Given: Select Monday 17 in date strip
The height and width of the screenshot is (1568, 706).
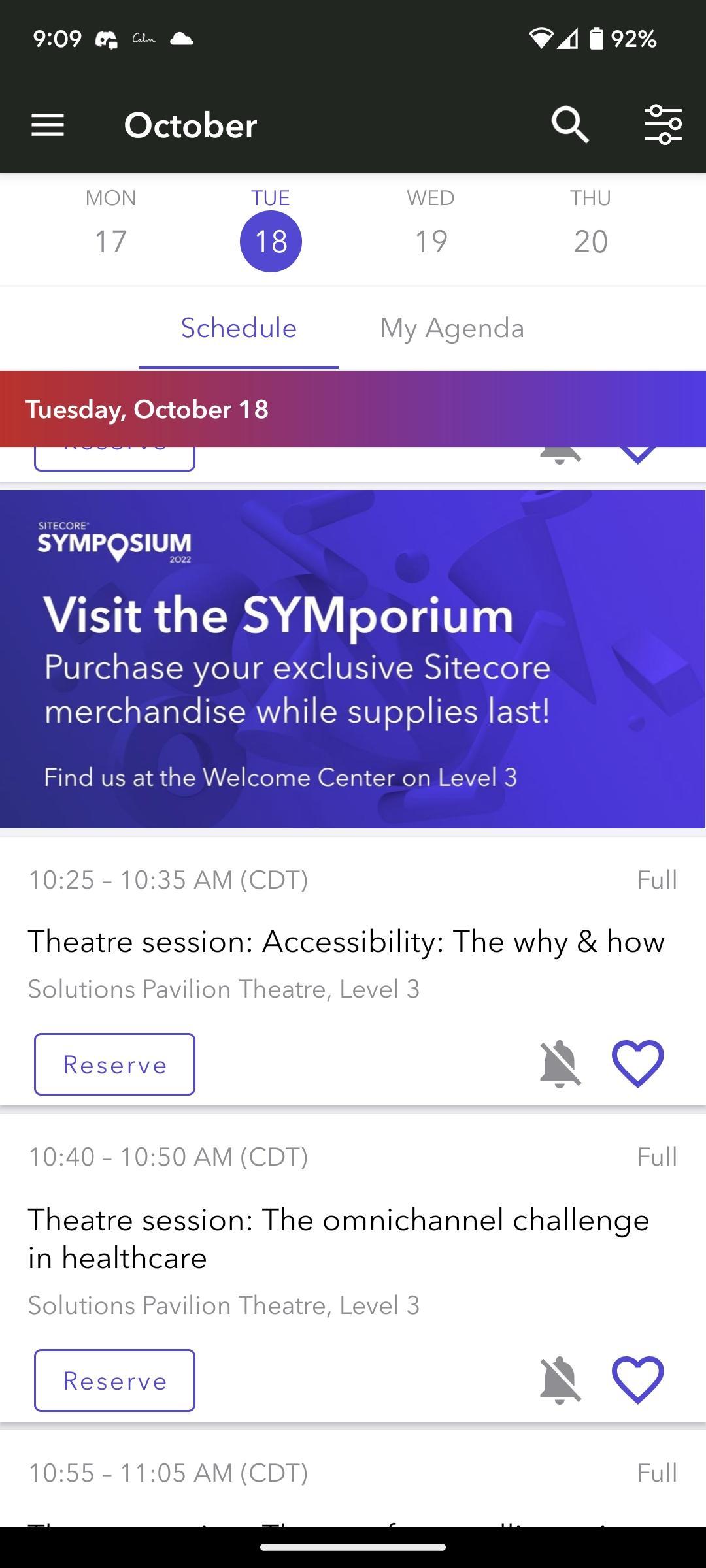Looking at the screenshot, I should pos(110,228).
